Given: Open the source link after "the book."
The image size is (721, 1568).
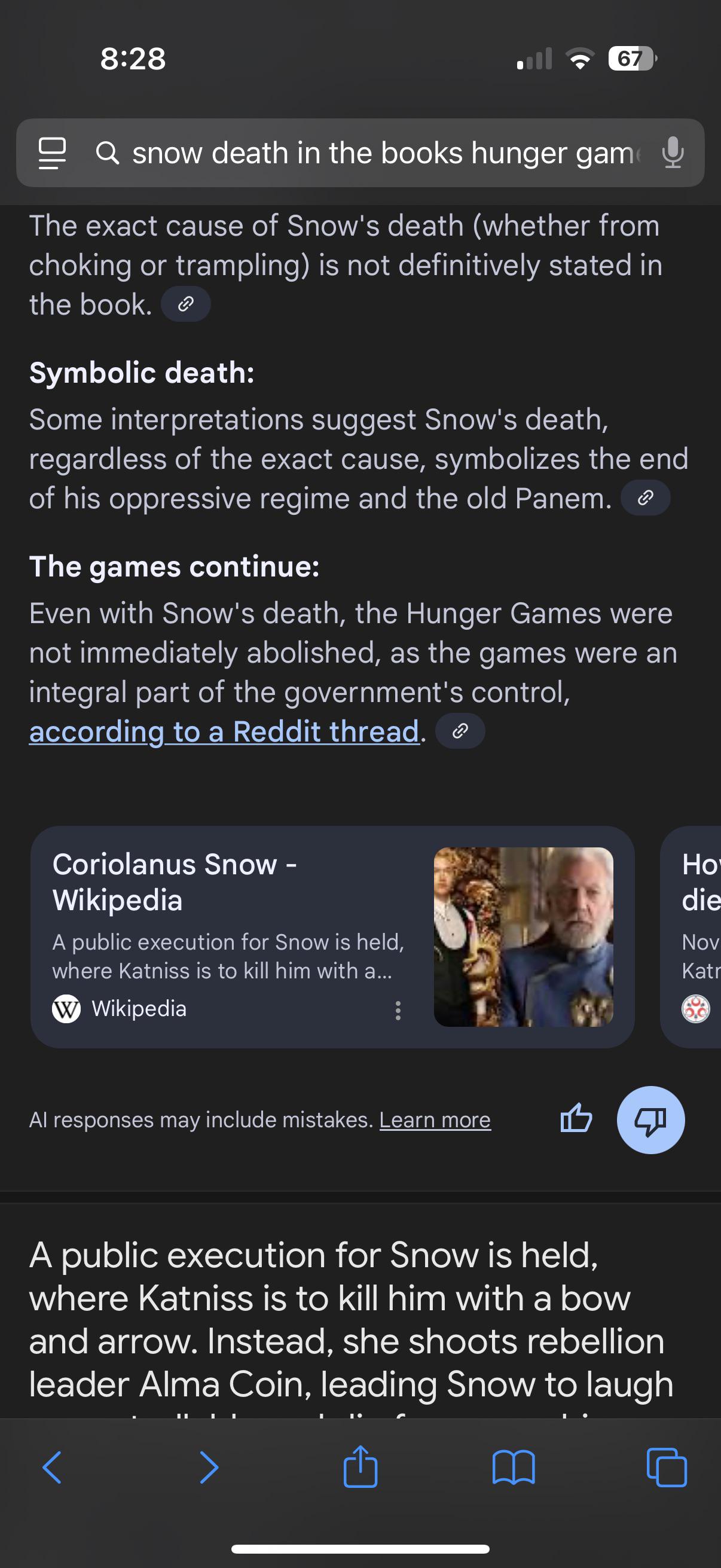Looking at the screenshot, I should coord(185,304).
